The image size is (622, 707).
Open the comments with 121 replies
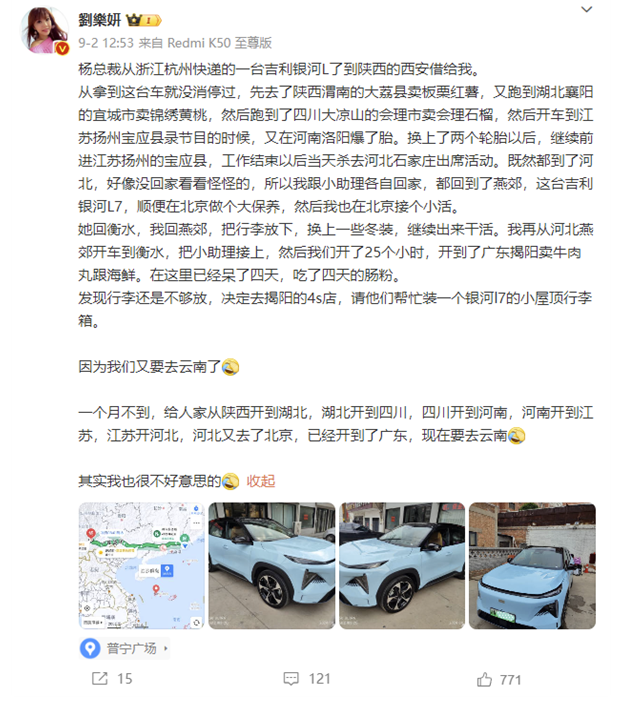point(306,680)
